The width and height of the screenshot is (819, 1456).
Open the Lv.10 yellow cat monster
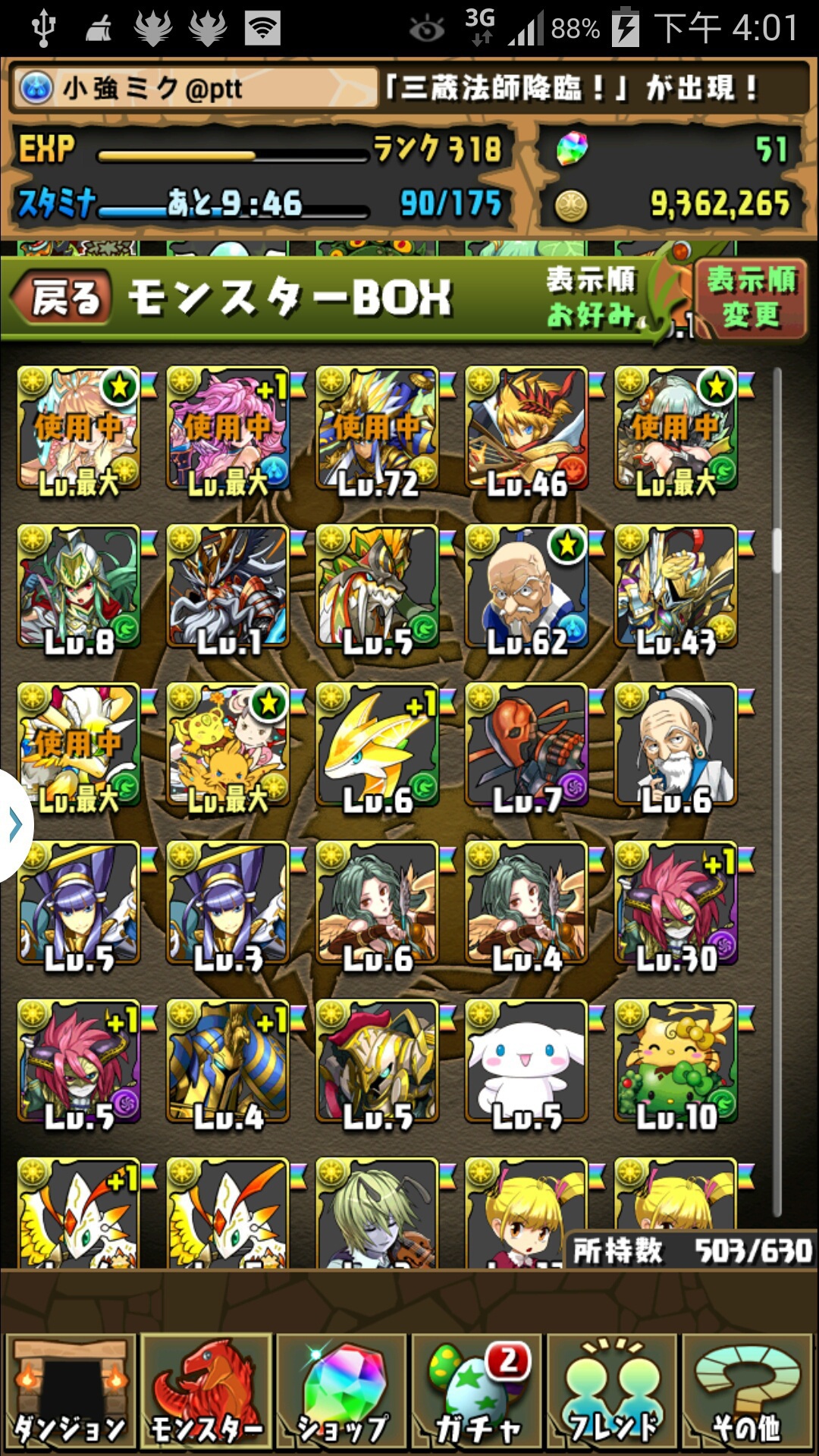676,1062
